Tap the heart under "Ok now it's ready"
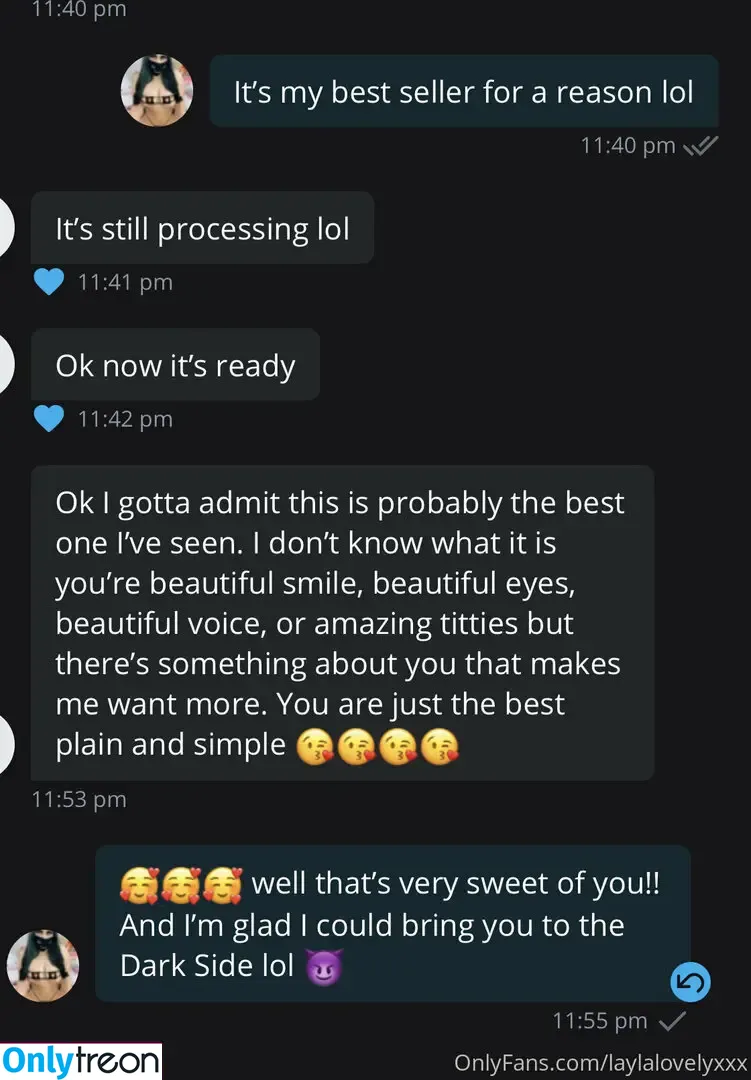 48,419
